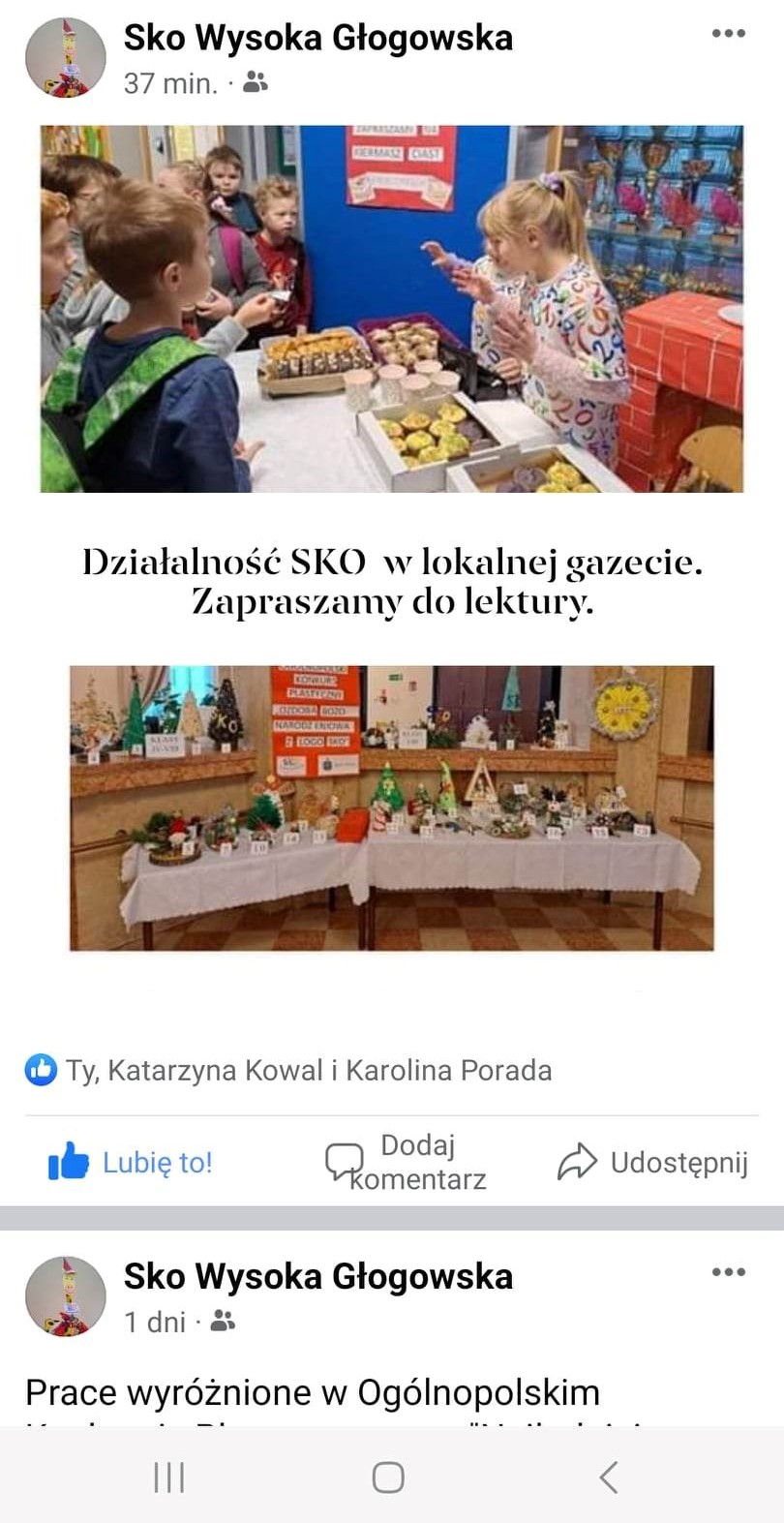
Task: Open Sko Wysoka Głogowska profile from the 37 min. post
Action: pyautogui.click(x=317, y=38)
